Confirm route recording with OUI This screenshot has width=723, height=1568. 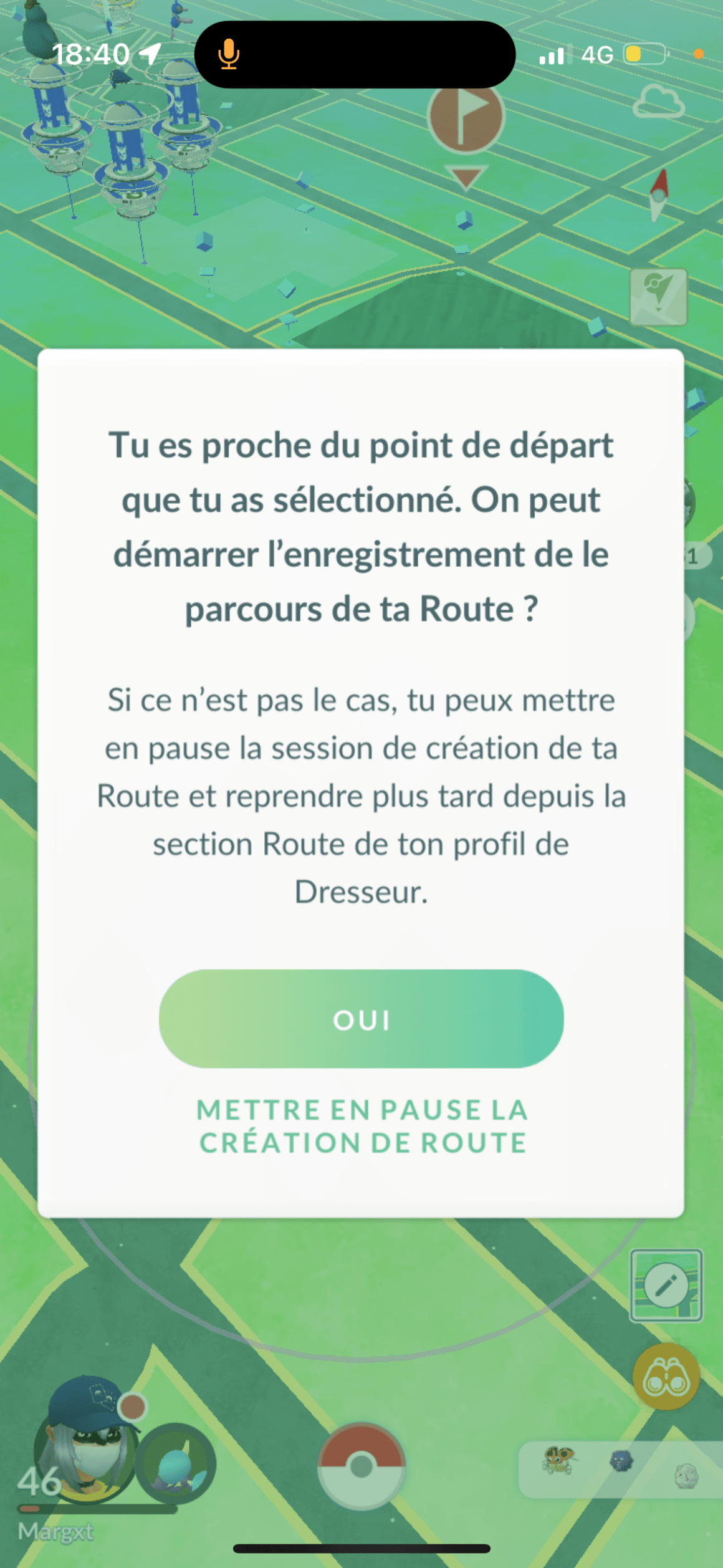click(x=361, y=1019)
